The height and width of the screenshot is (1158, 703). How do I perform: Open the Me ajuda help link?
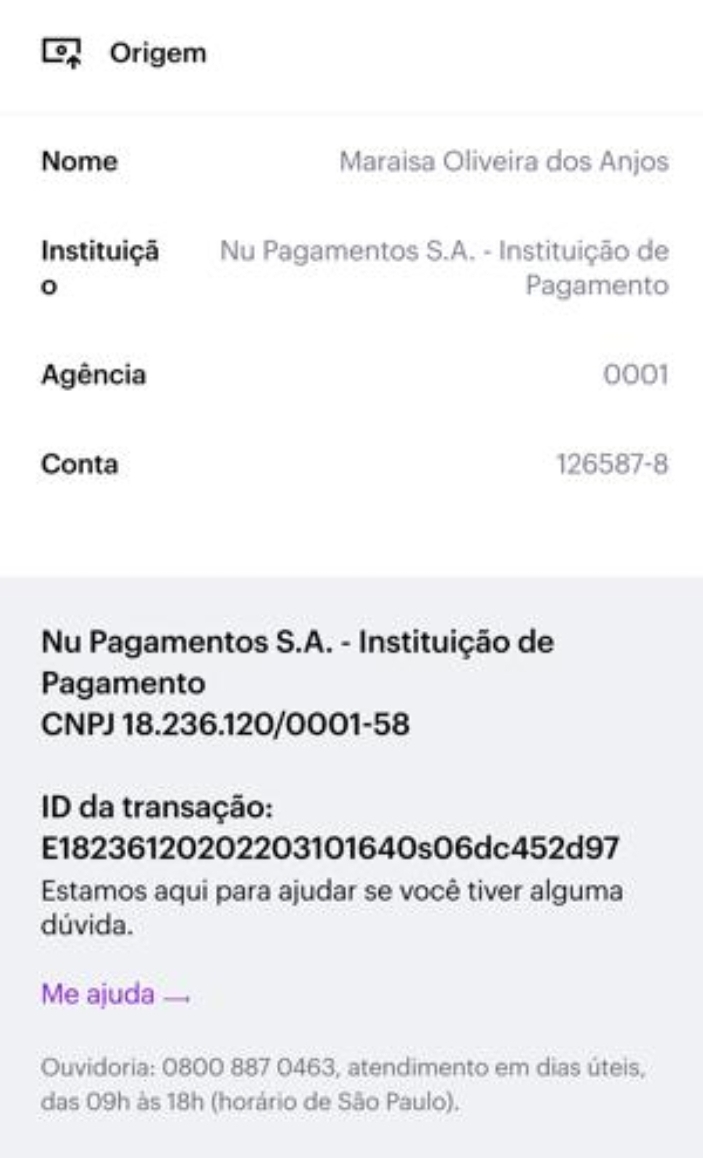click(115, 995)
